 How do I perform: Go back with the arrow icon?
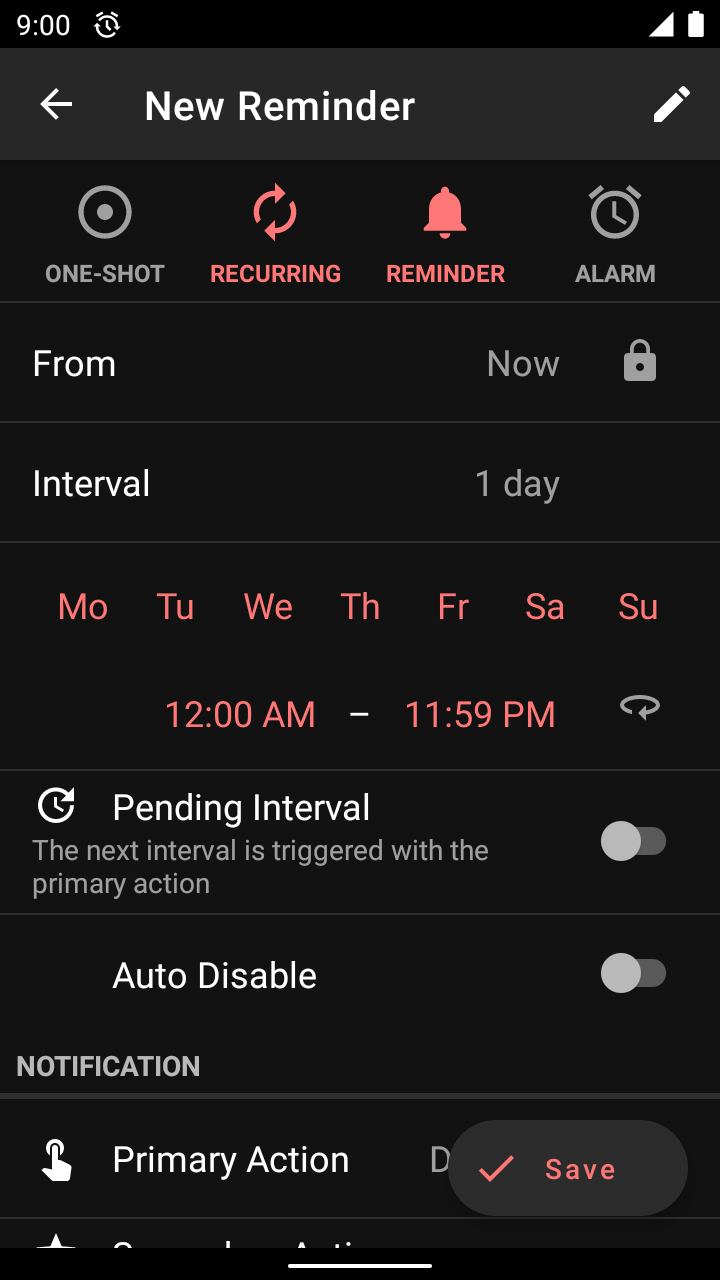(56, 104)
